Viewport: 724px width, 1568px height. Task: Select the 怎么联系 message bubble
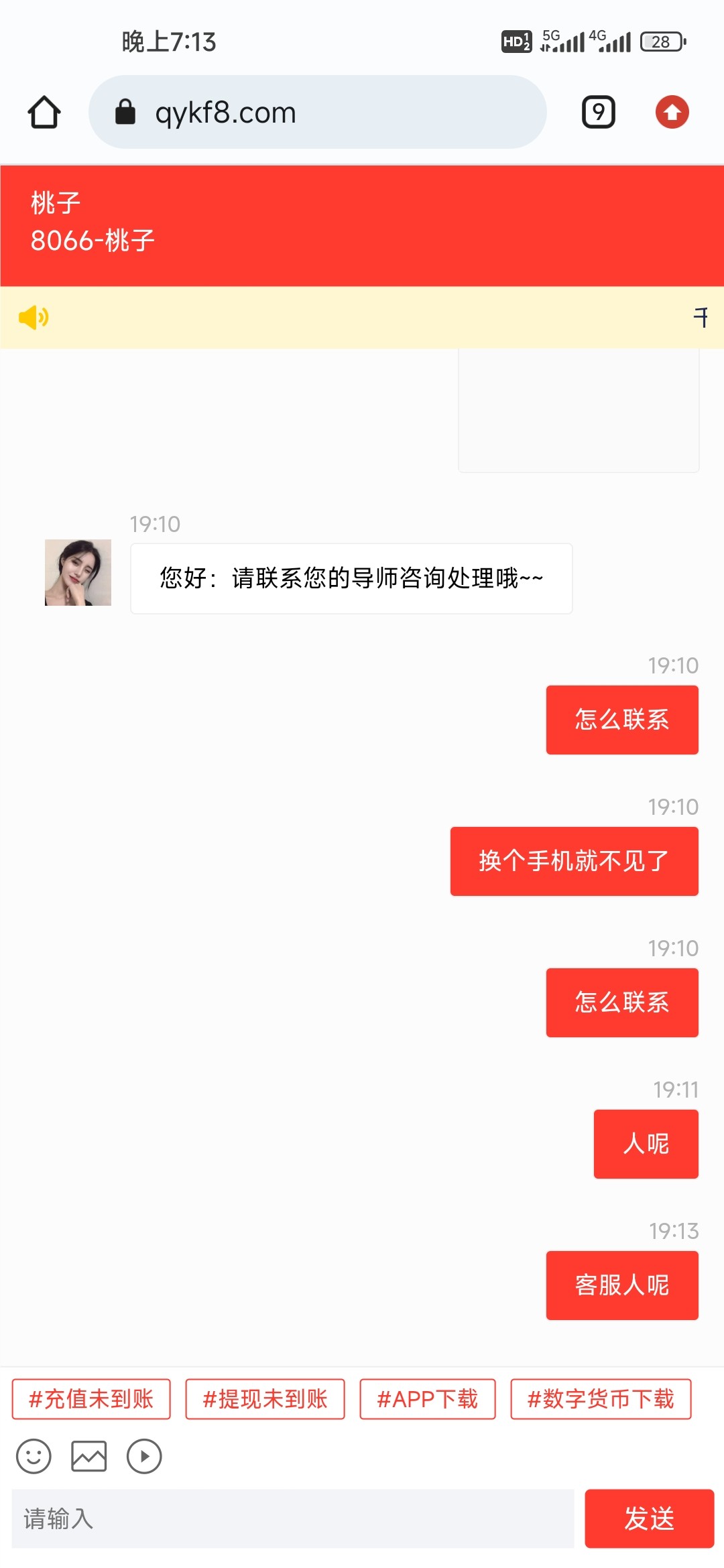click(621, 719)
